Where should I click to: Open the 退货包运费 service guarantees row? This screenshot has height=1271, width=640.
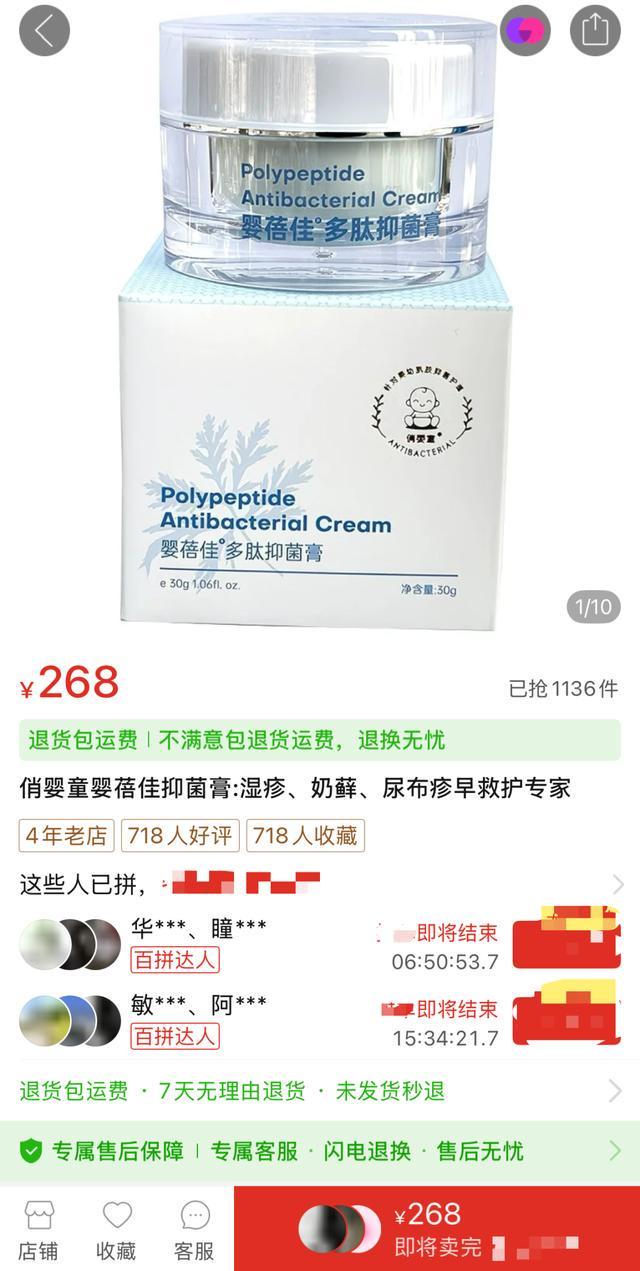pos(320,1091)
